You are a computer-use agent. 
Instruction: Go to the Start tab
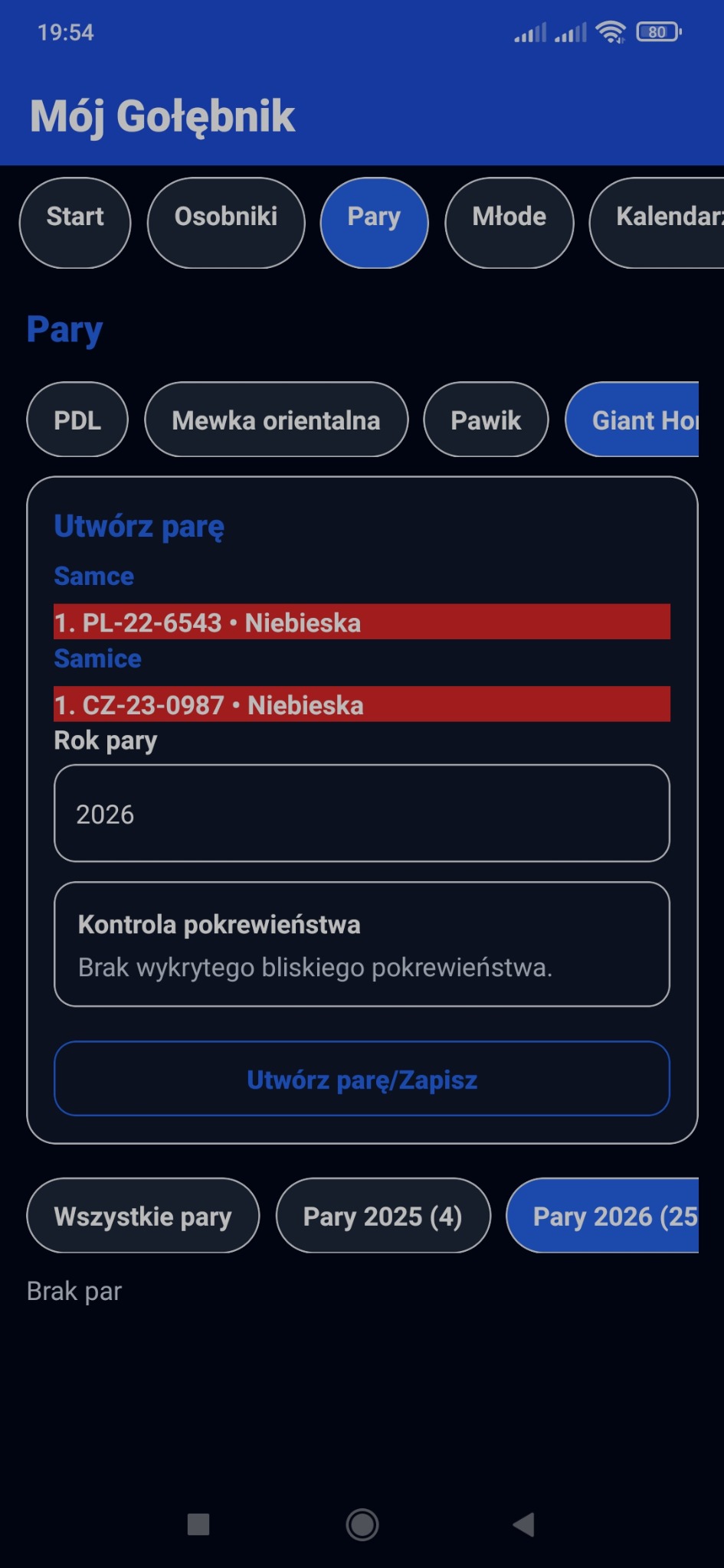pos(75,223)
